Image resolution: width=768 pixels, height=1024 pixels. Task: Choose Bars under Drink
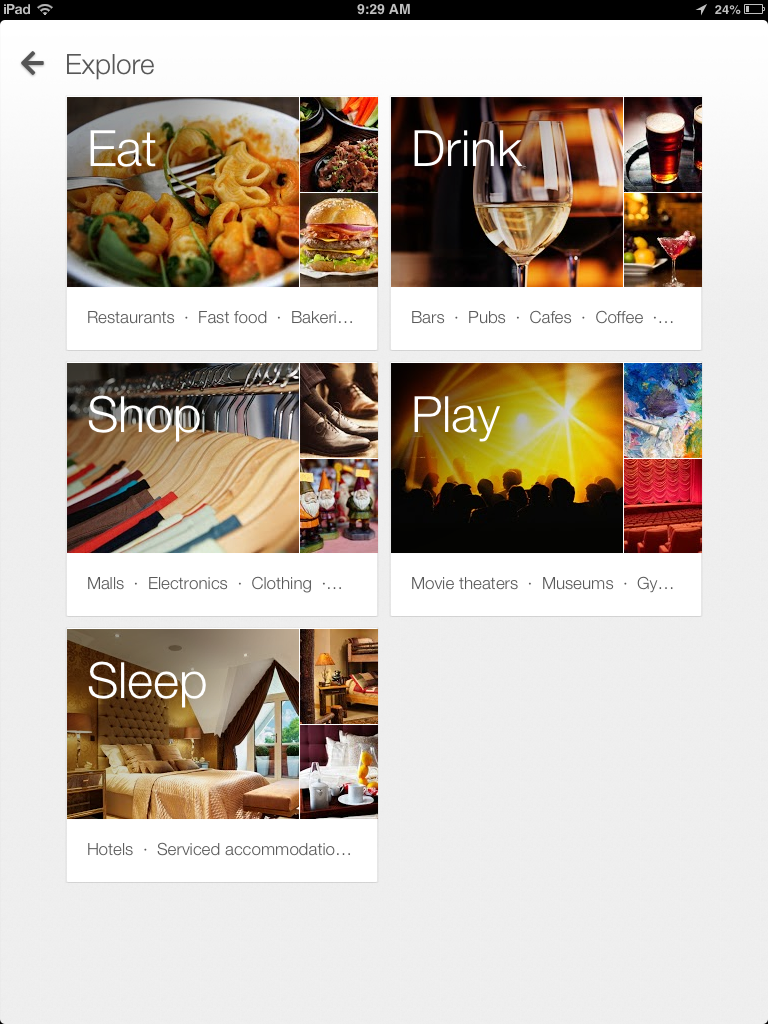pyautogui.click(x=427, y=317)
